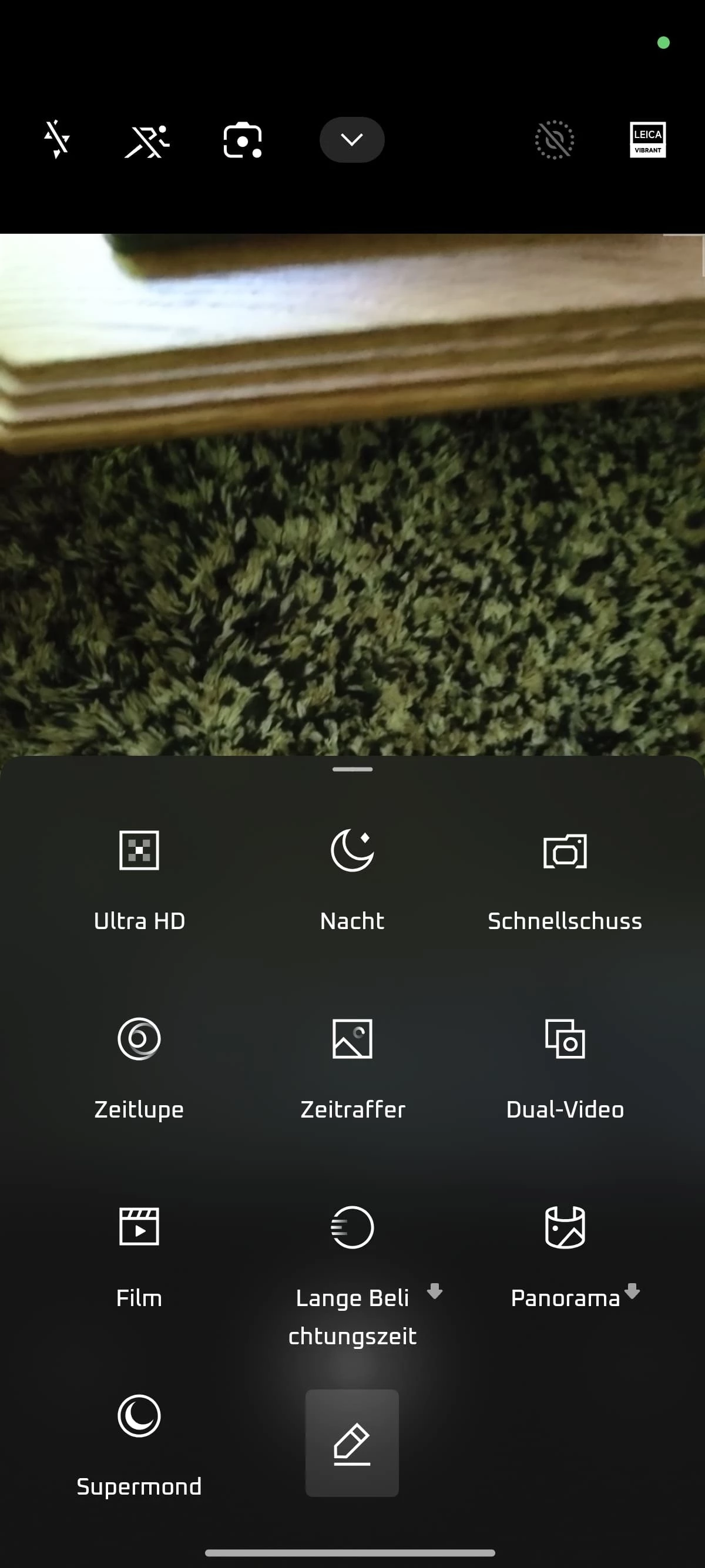Switch the Leica Vibrant style
This screenshot has width=705, height=1568.
pos(647,140)
